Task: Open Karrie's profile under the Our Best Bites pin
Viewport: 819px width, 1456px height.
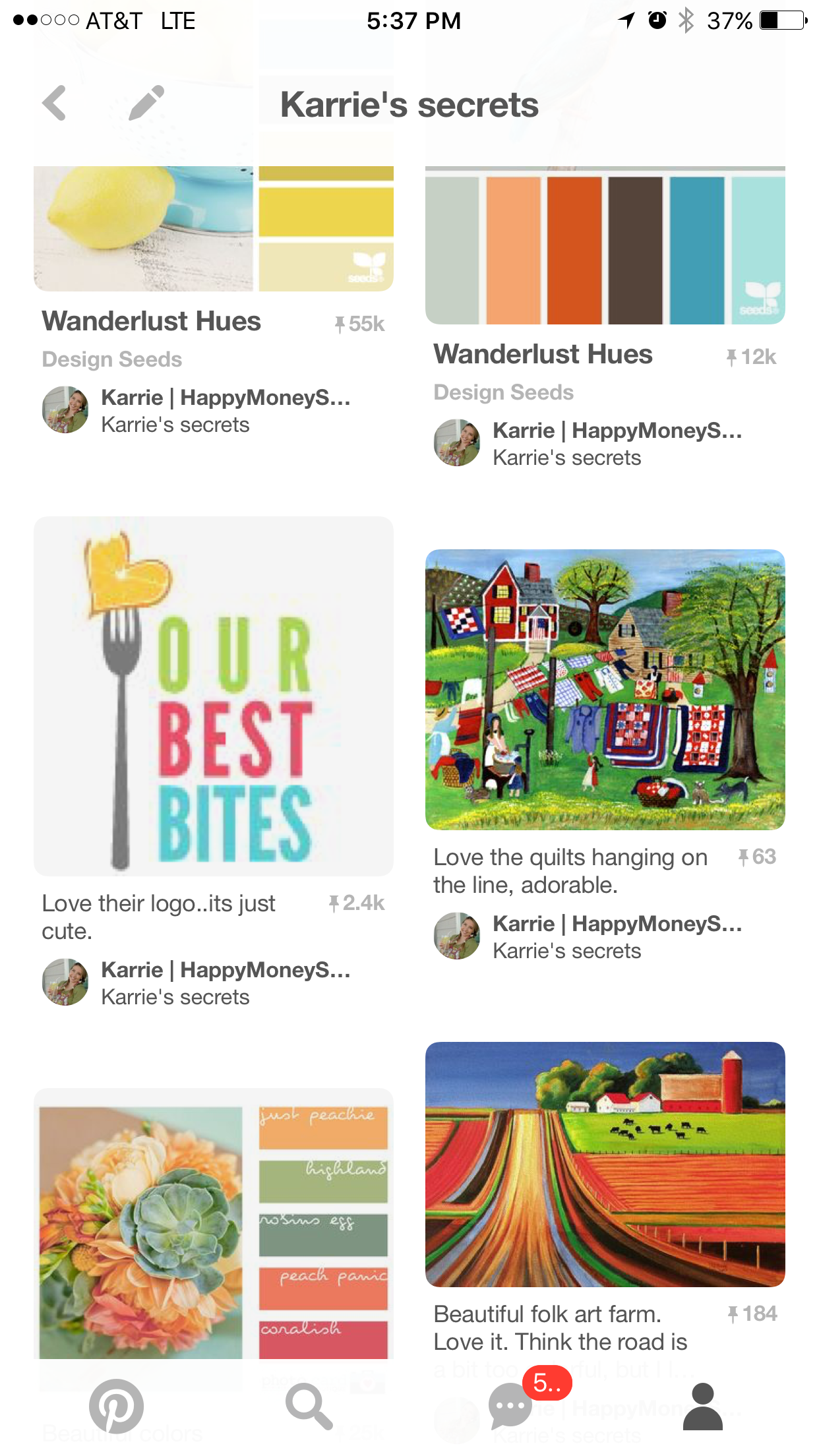Action: point(65,982)
